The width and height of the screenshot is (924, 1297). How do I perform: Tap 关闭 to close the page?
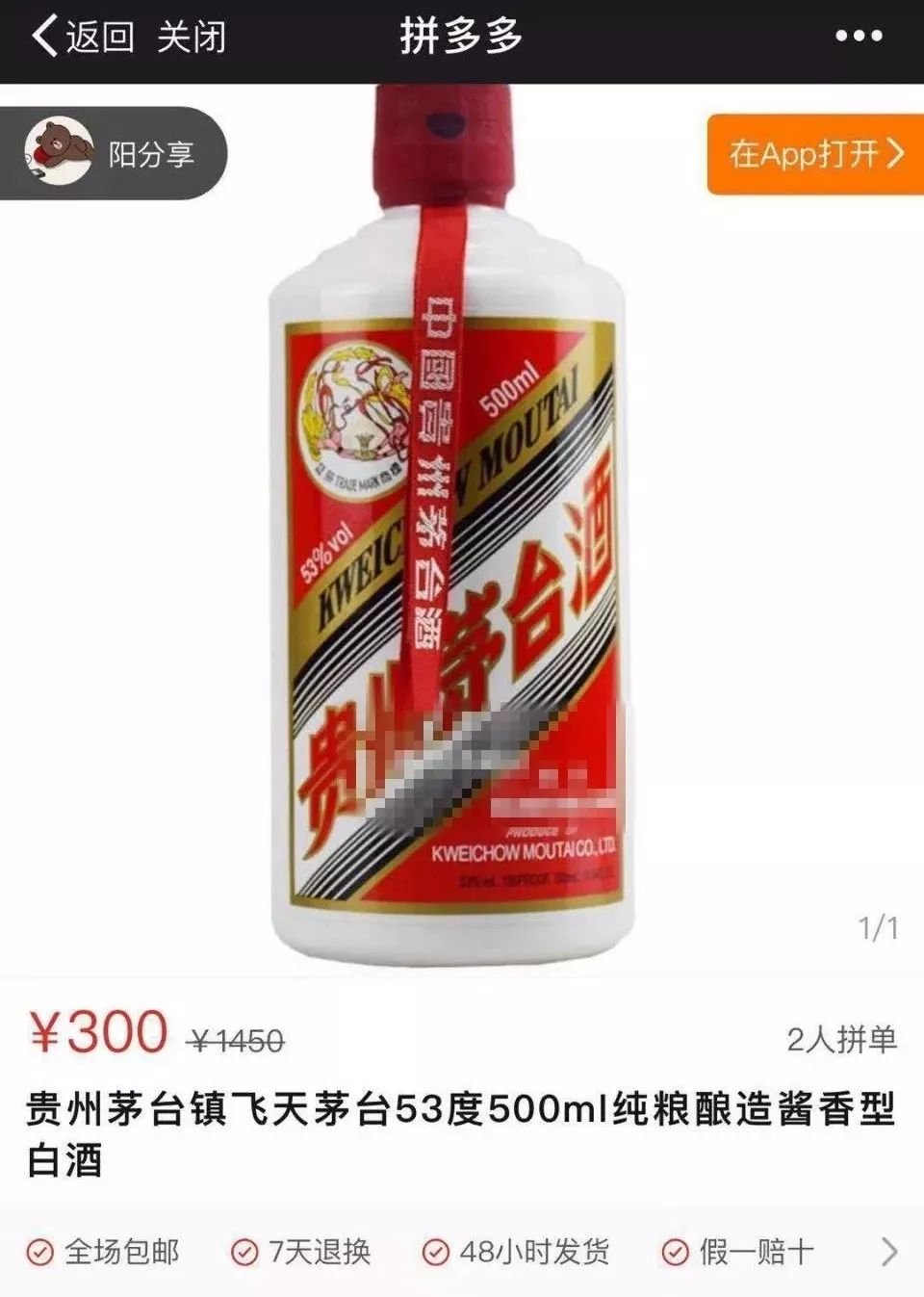[192, 37]
